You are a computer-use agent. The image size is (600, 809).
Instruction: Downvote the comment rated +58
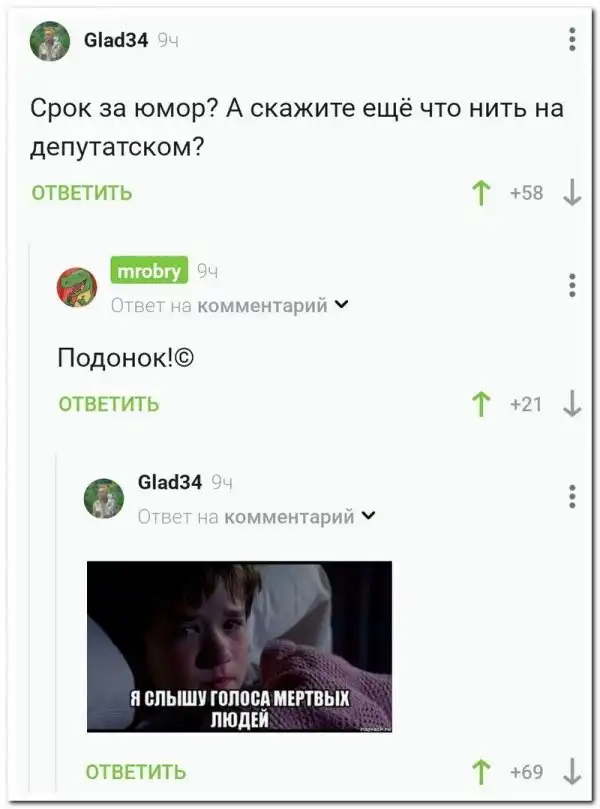coord(572,192)
